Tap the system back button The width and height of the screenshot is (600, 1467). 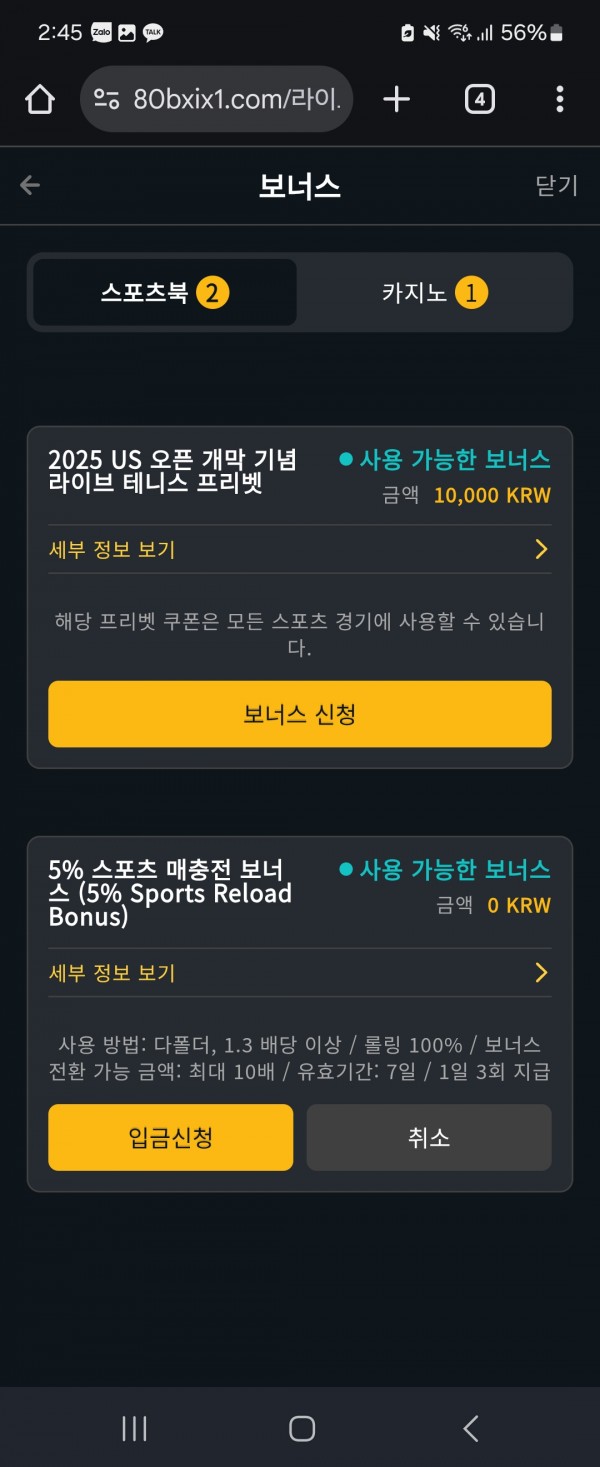tap(470, 1428)
